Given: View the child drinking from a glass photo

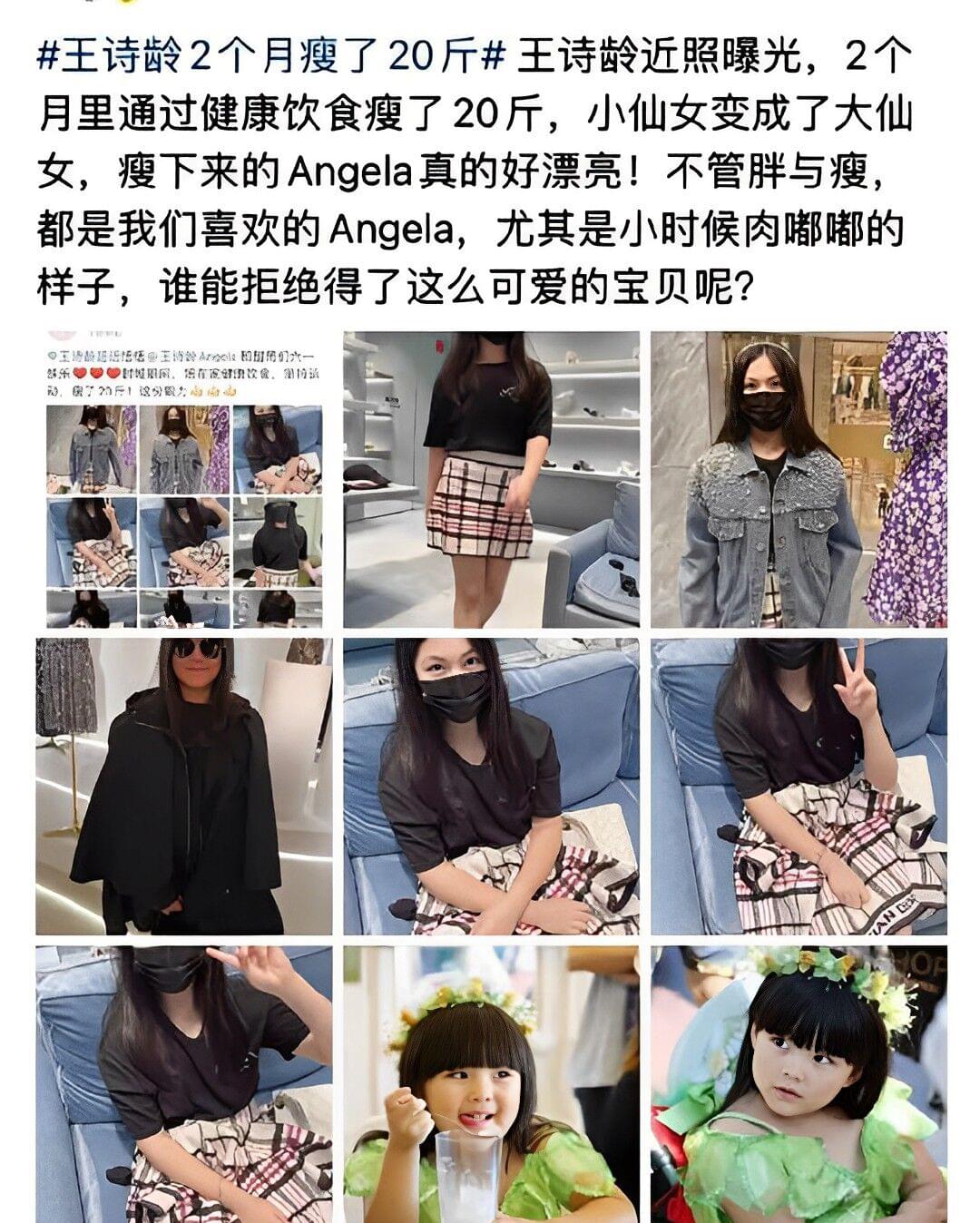Looking at the screenshot, I should pos(491,1084).
